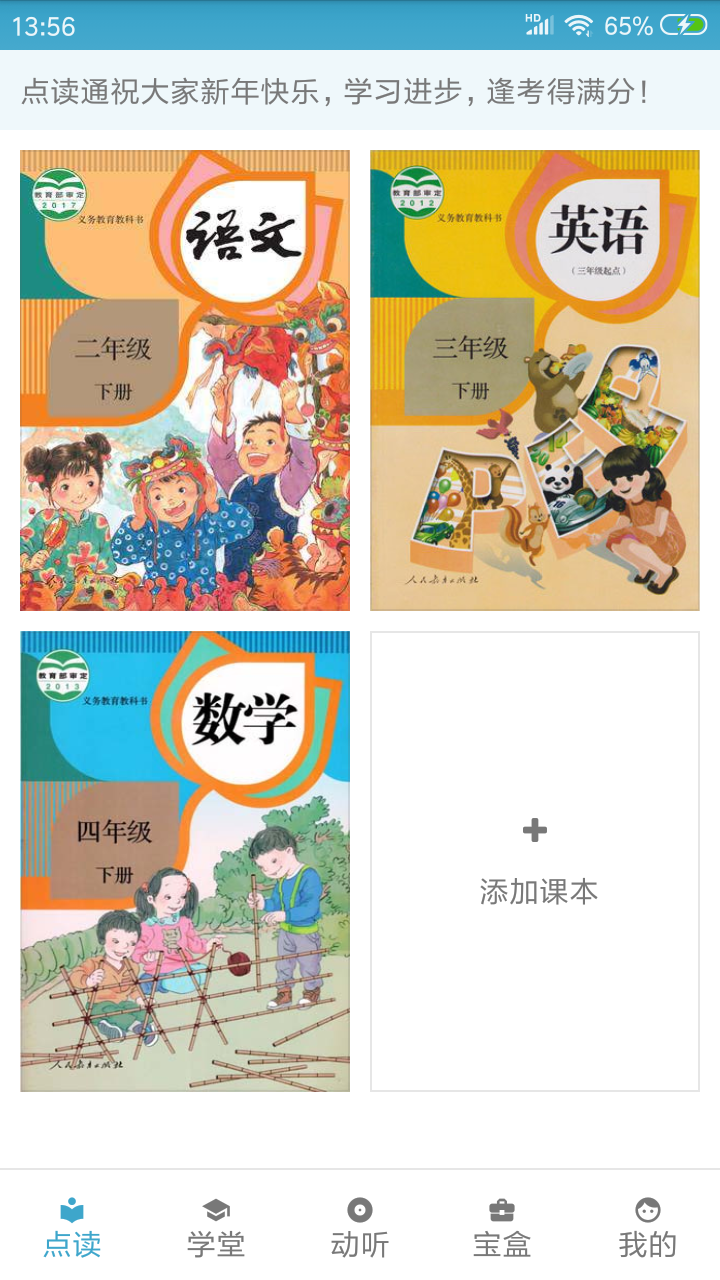Screen dimensions: 720x1280
Task: Open the 宝盒 treasure box section
Action: pyautogui.click(x=503, y=1222)
